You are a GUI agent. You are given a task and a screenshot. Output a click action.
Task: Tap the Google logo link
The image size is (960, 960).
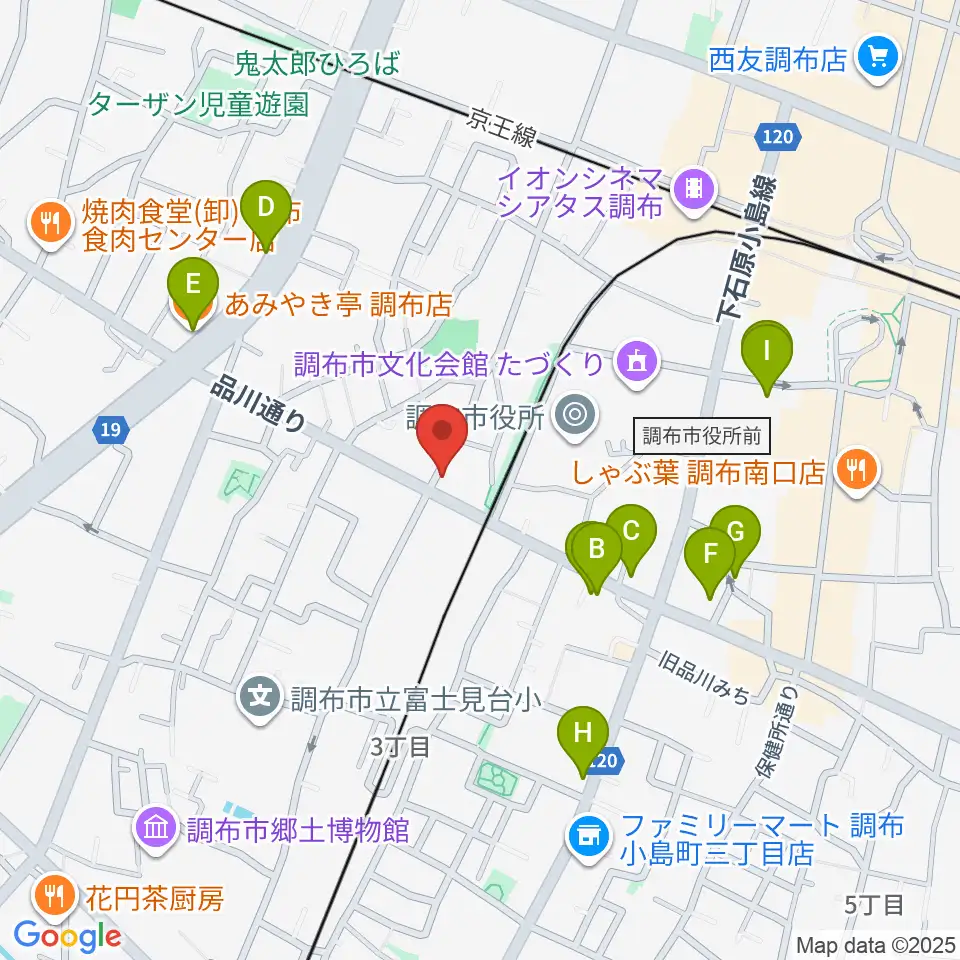(67, 937)
